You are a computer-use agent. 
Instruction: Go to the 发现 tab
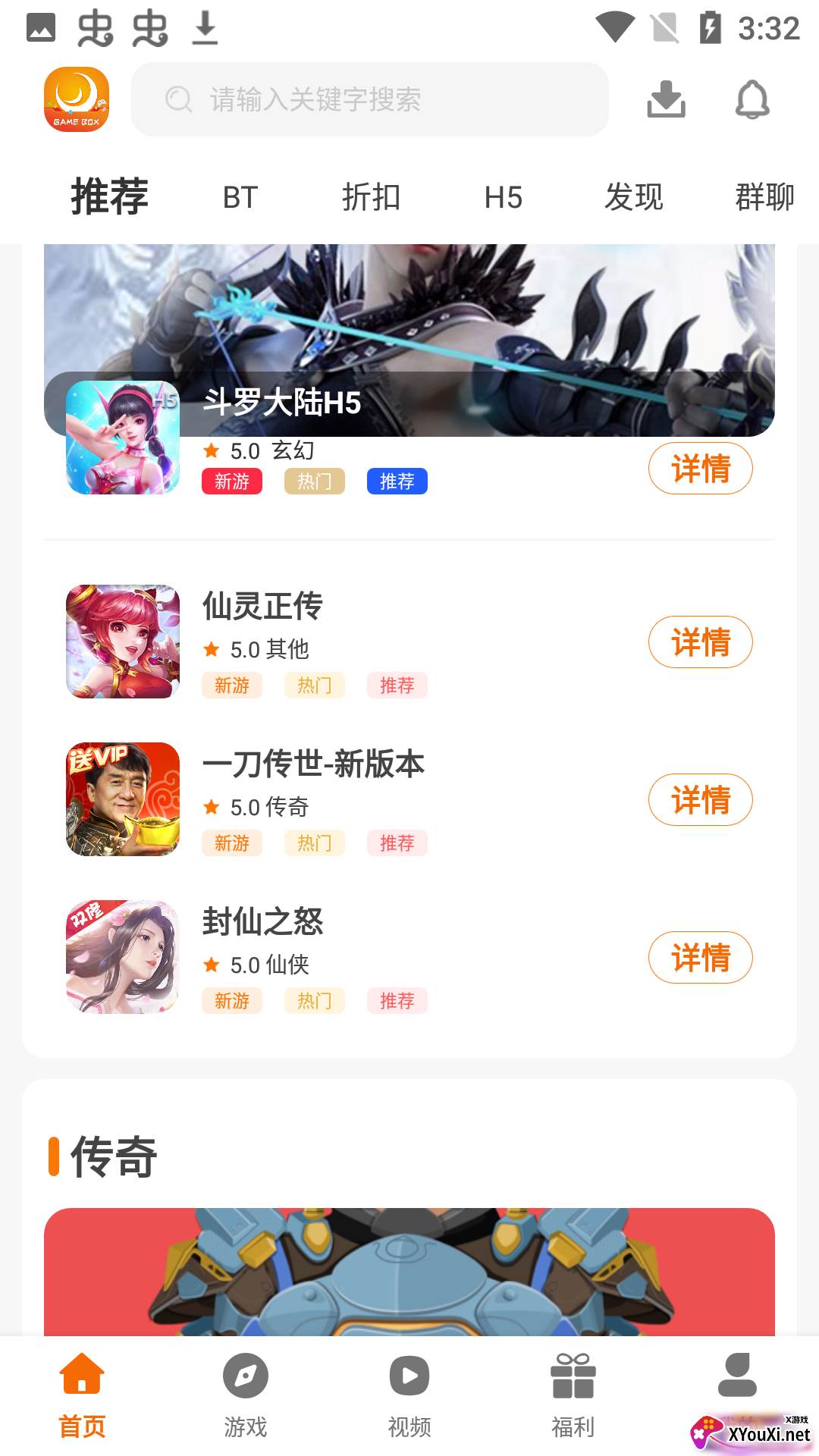[x=633, y=197]
